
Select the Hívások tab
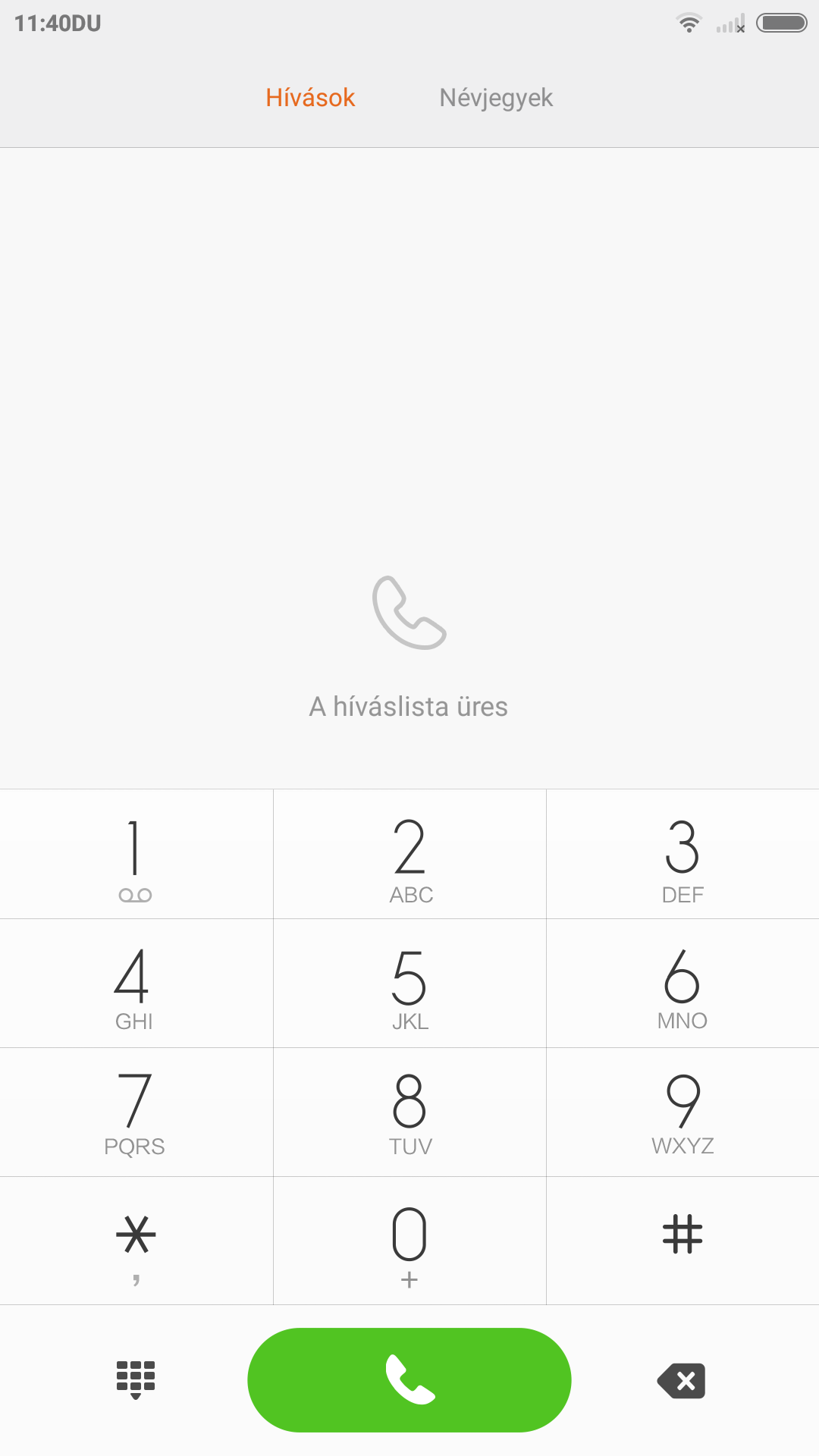310,98
